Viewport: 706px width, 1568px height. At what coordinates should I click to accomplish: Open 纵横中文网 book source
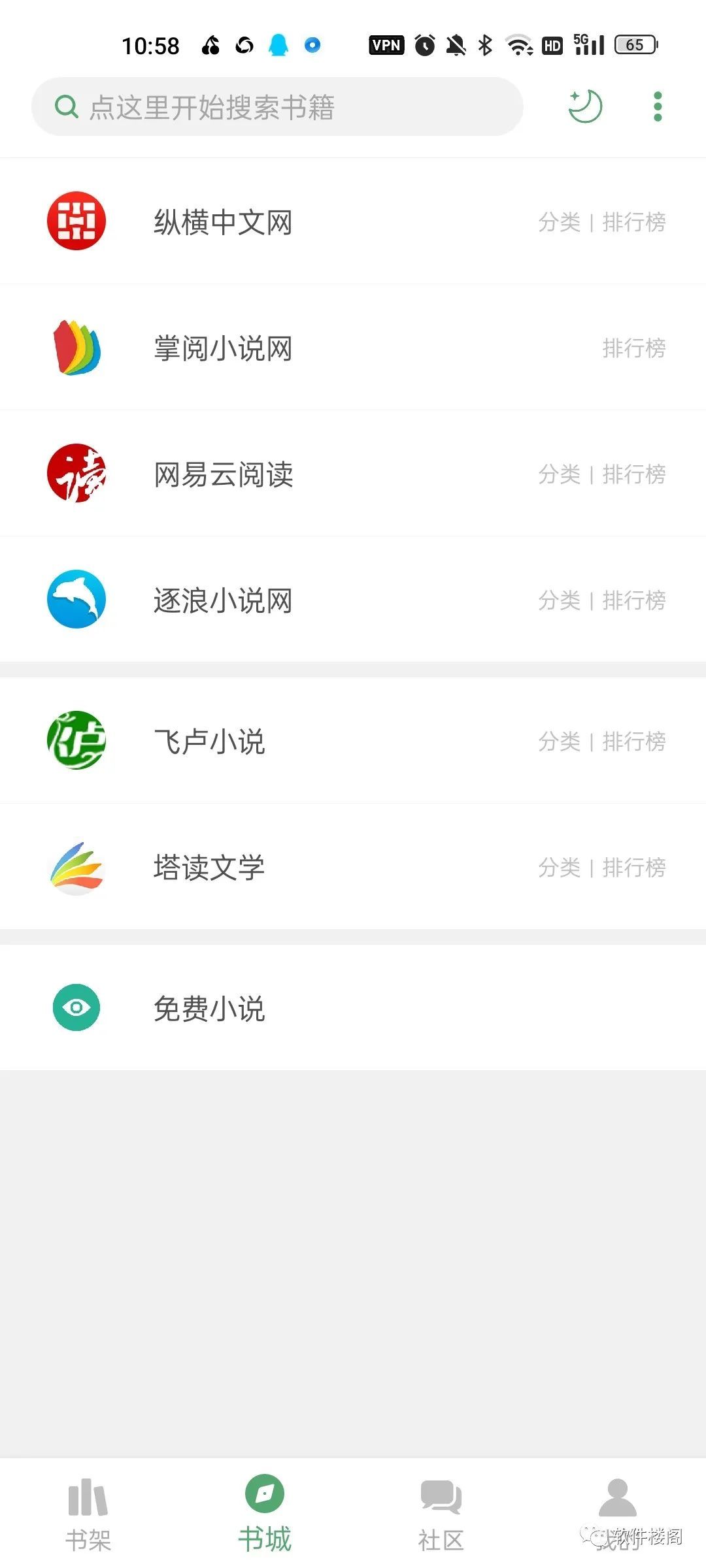(x=223, y=222)
